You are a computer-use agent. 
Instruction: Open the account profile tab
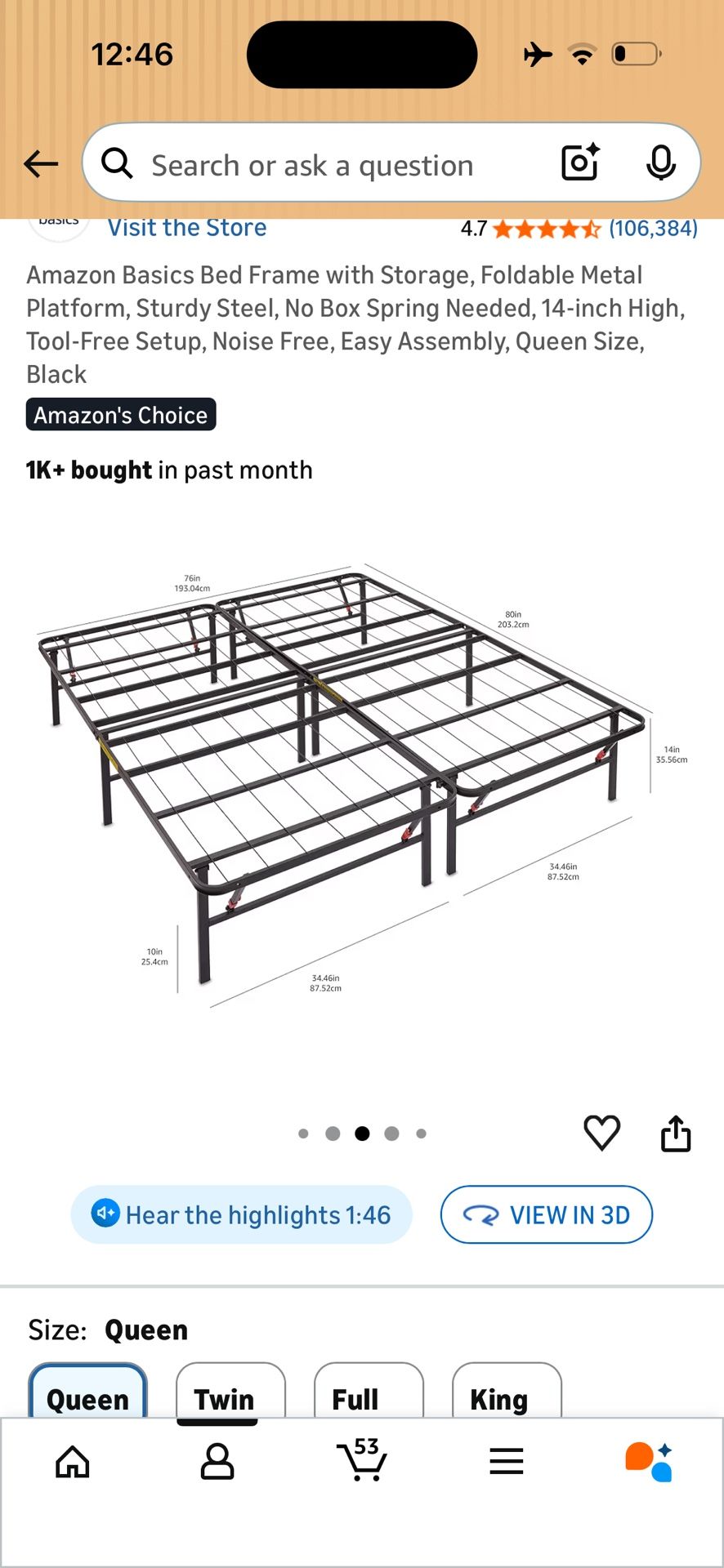(217, 1461)
